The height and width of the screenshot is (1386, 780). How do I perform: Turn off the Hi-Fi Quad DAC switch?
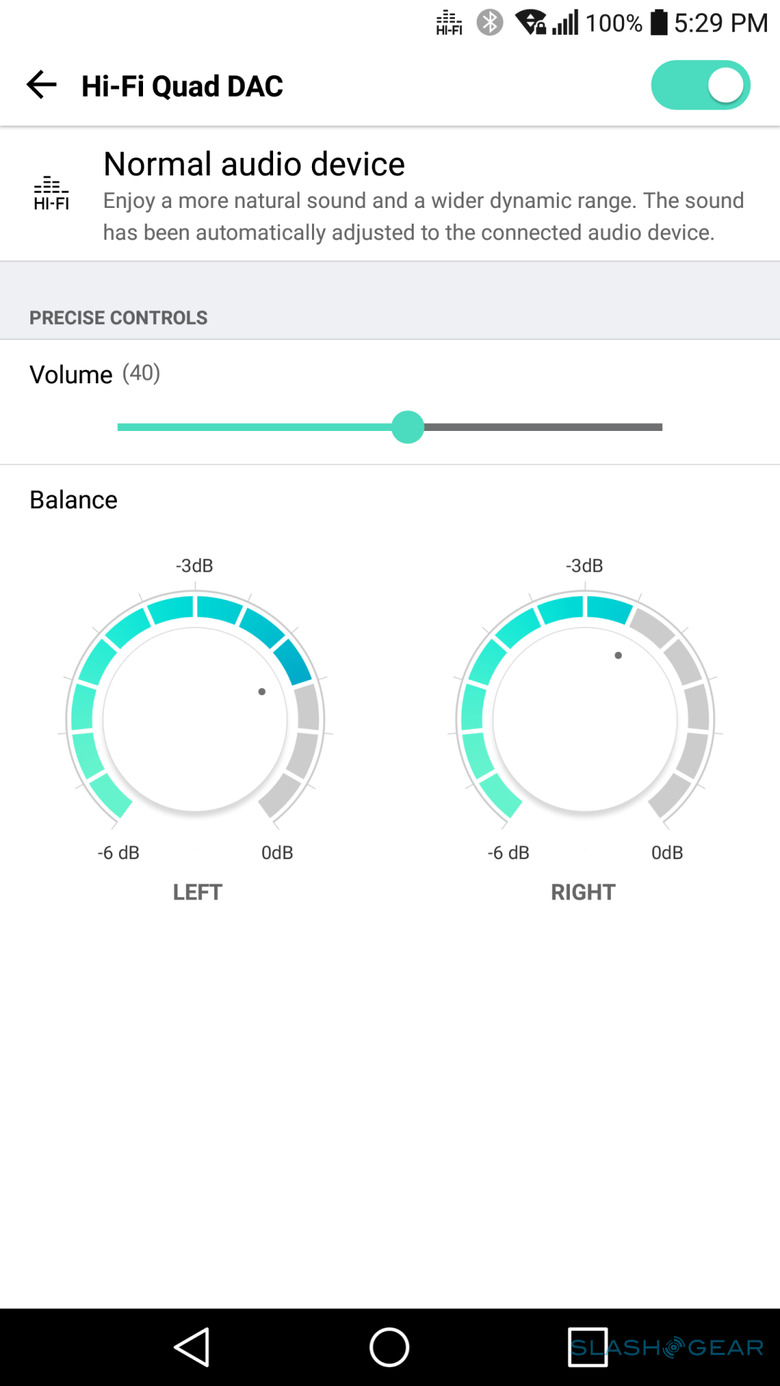700,85
